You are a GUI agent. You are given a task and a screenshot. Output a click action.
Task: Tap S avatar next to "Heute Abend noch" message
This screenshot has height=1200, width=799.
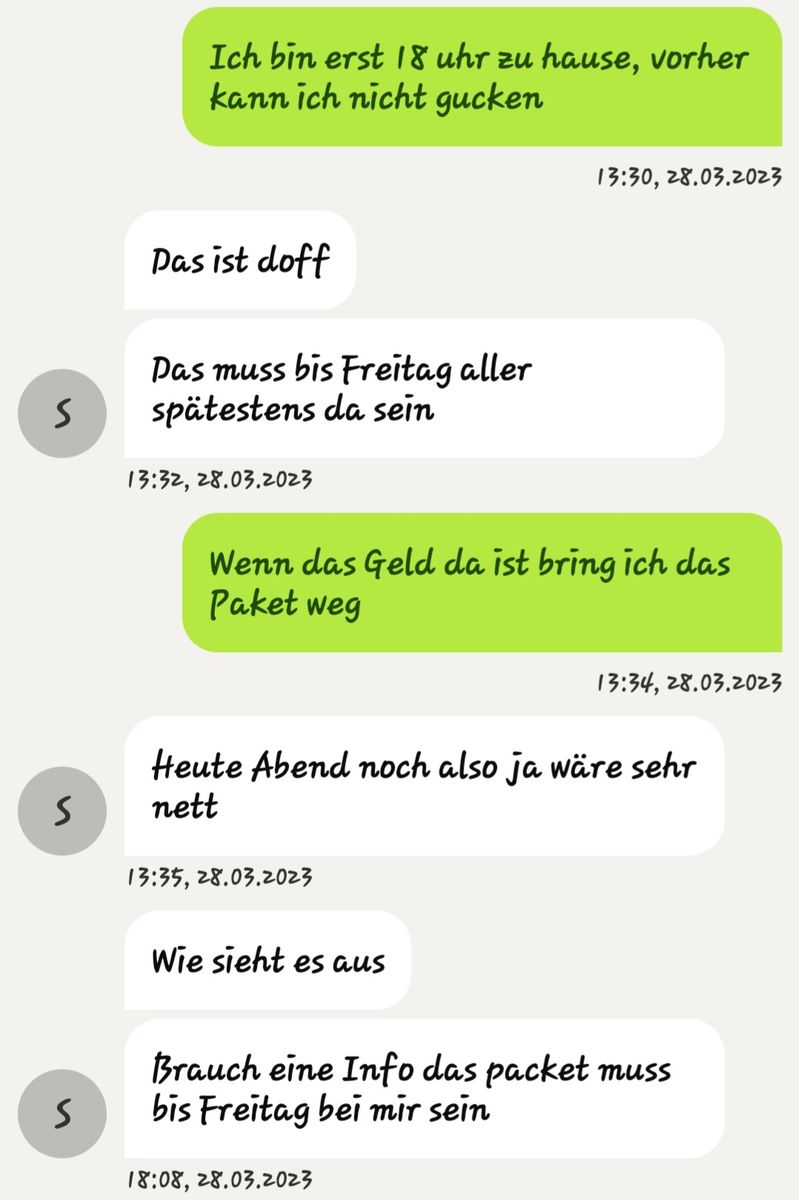tap(62, 811)
